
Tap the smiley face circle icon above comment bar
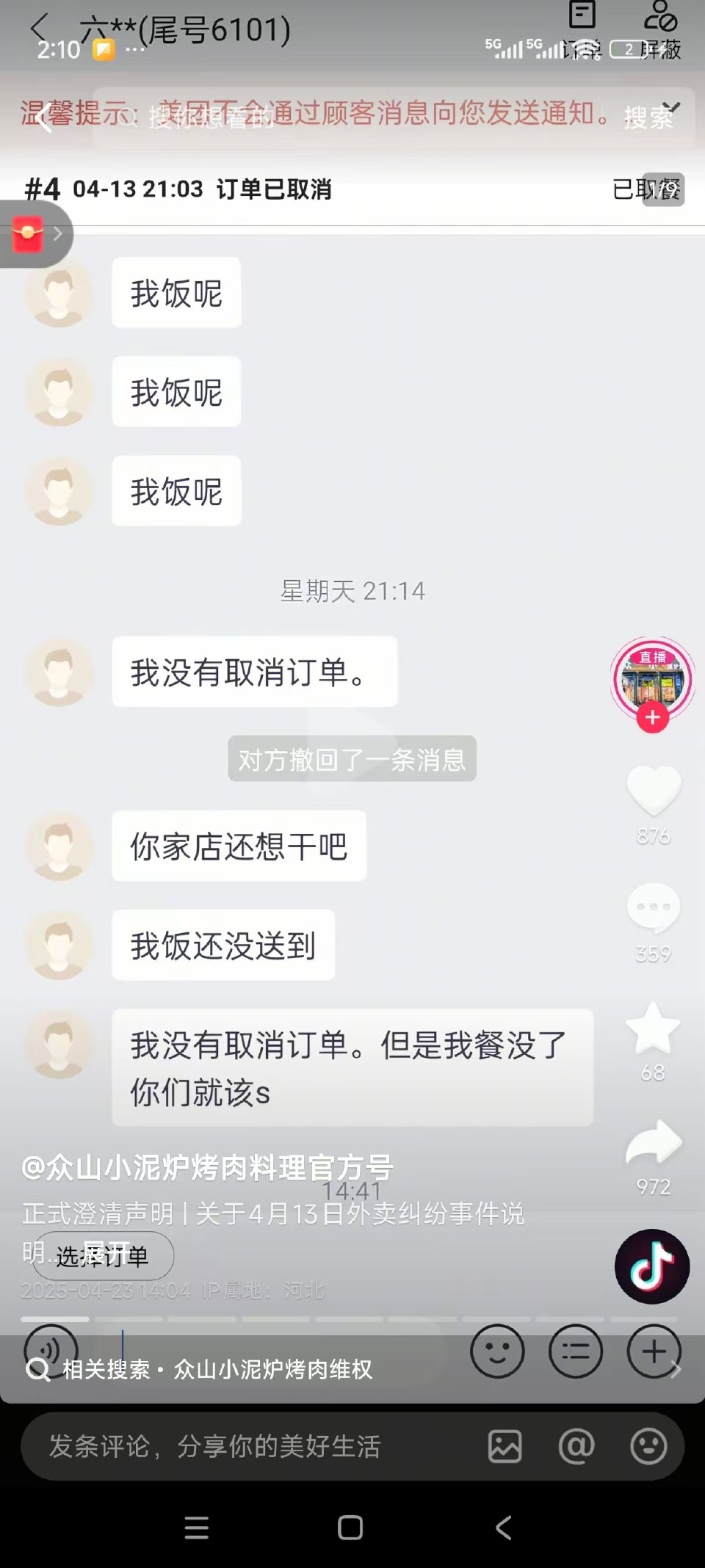click(x=498, y=1353)
